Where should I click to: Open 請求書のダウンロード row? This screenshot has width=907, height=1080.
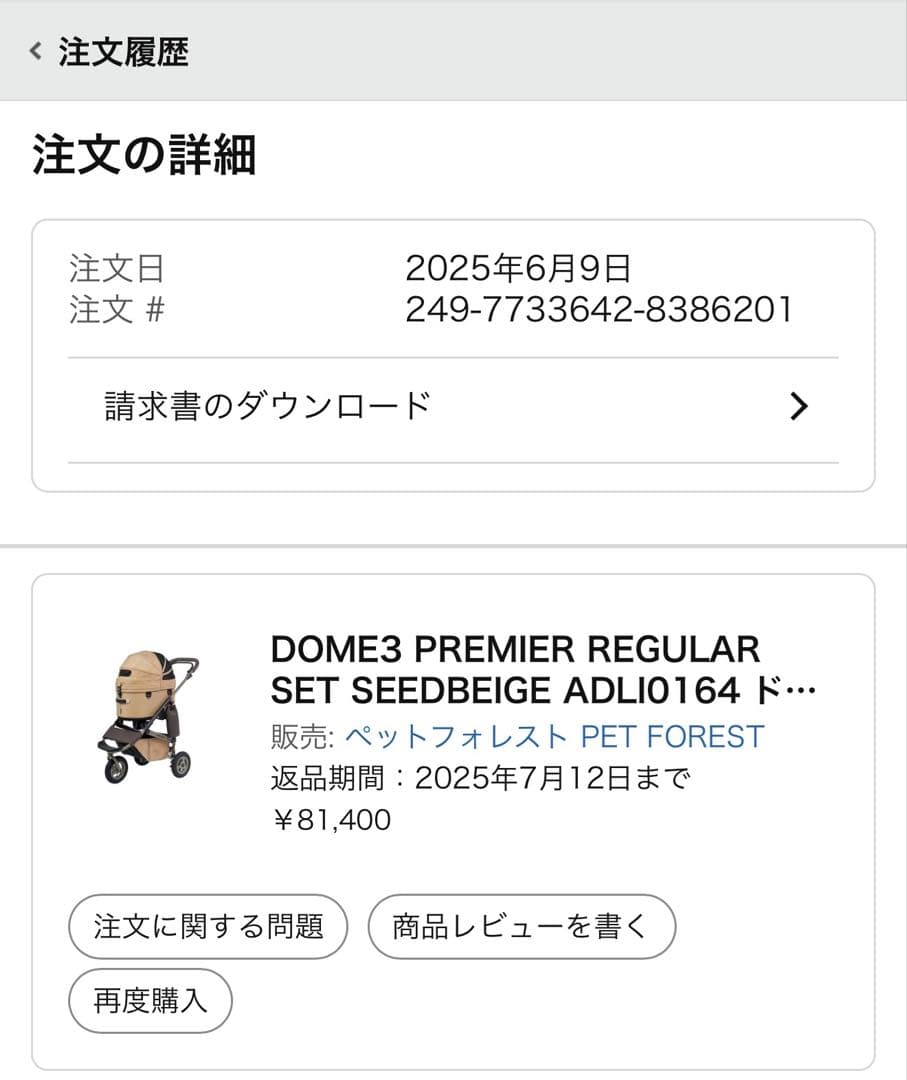(453, 407)
